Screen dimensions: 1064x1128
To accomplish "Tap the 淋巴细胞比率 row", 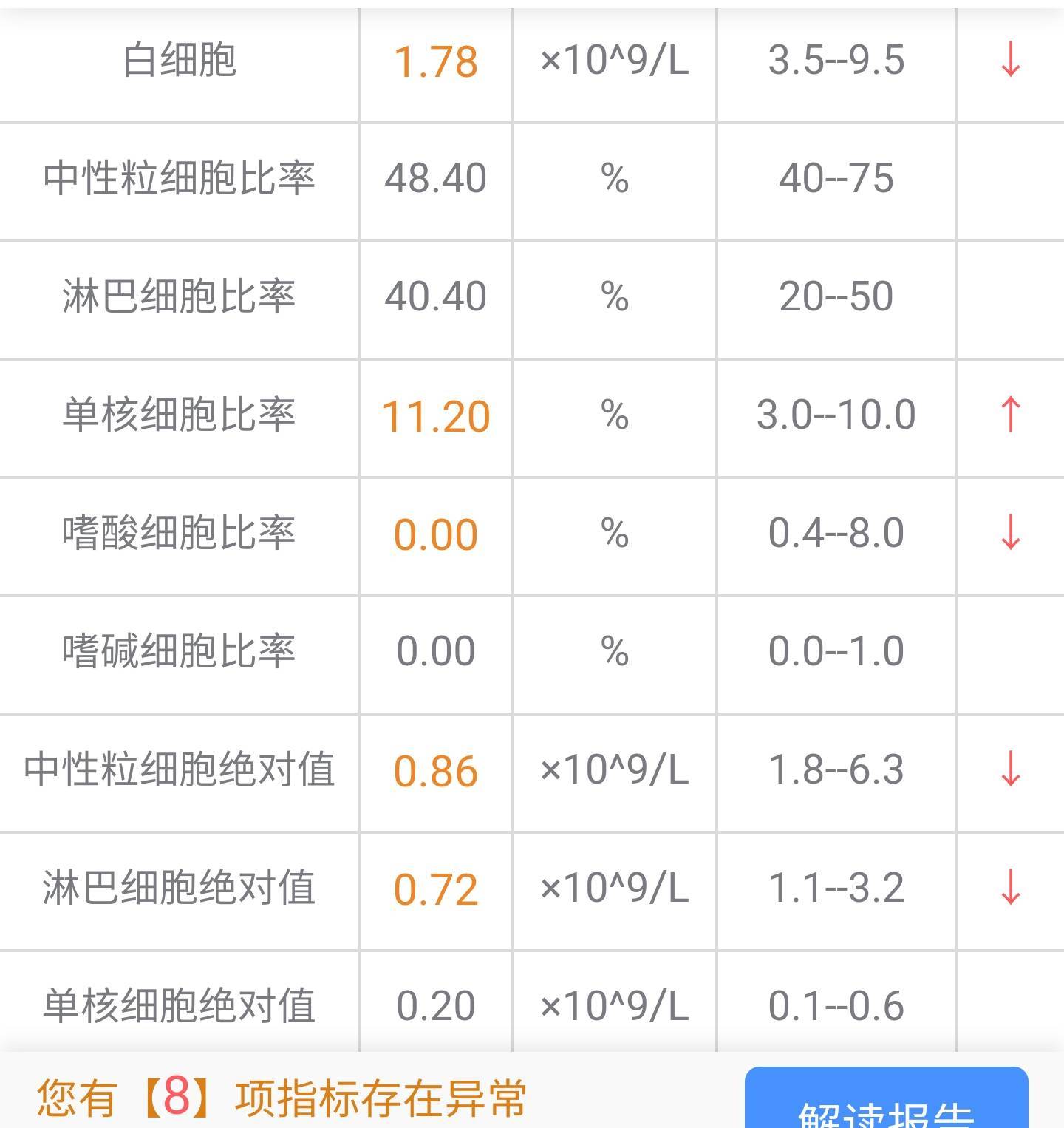I will [178, 298].
